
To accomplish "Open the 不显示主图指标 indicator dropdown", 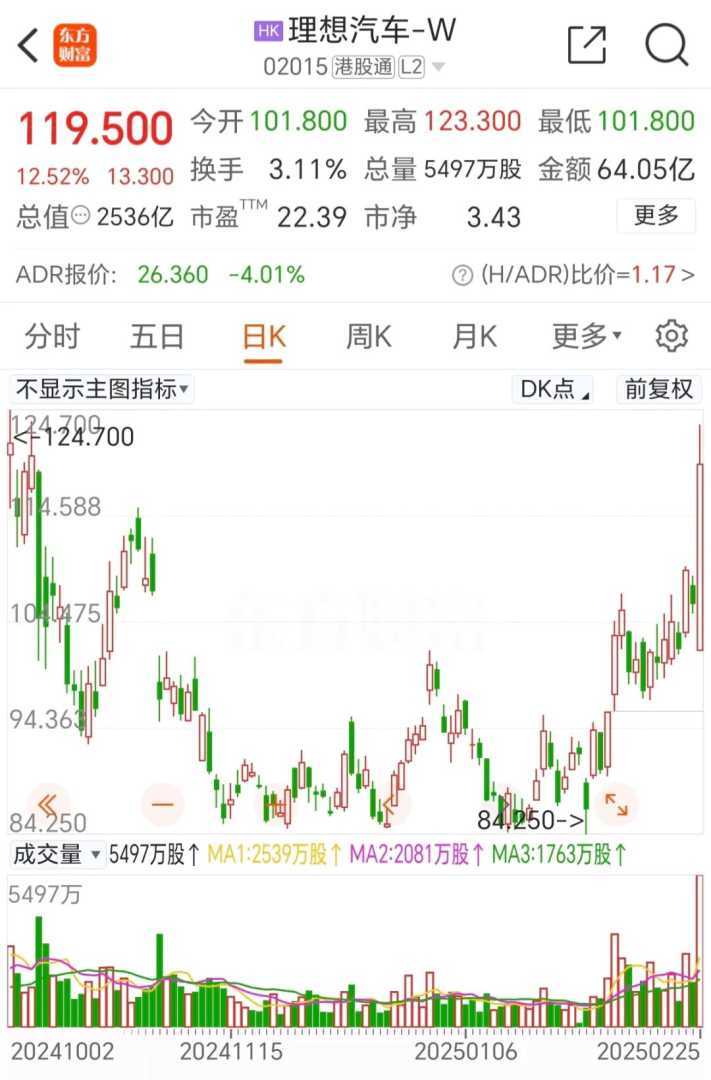I will tap(101, 389).
